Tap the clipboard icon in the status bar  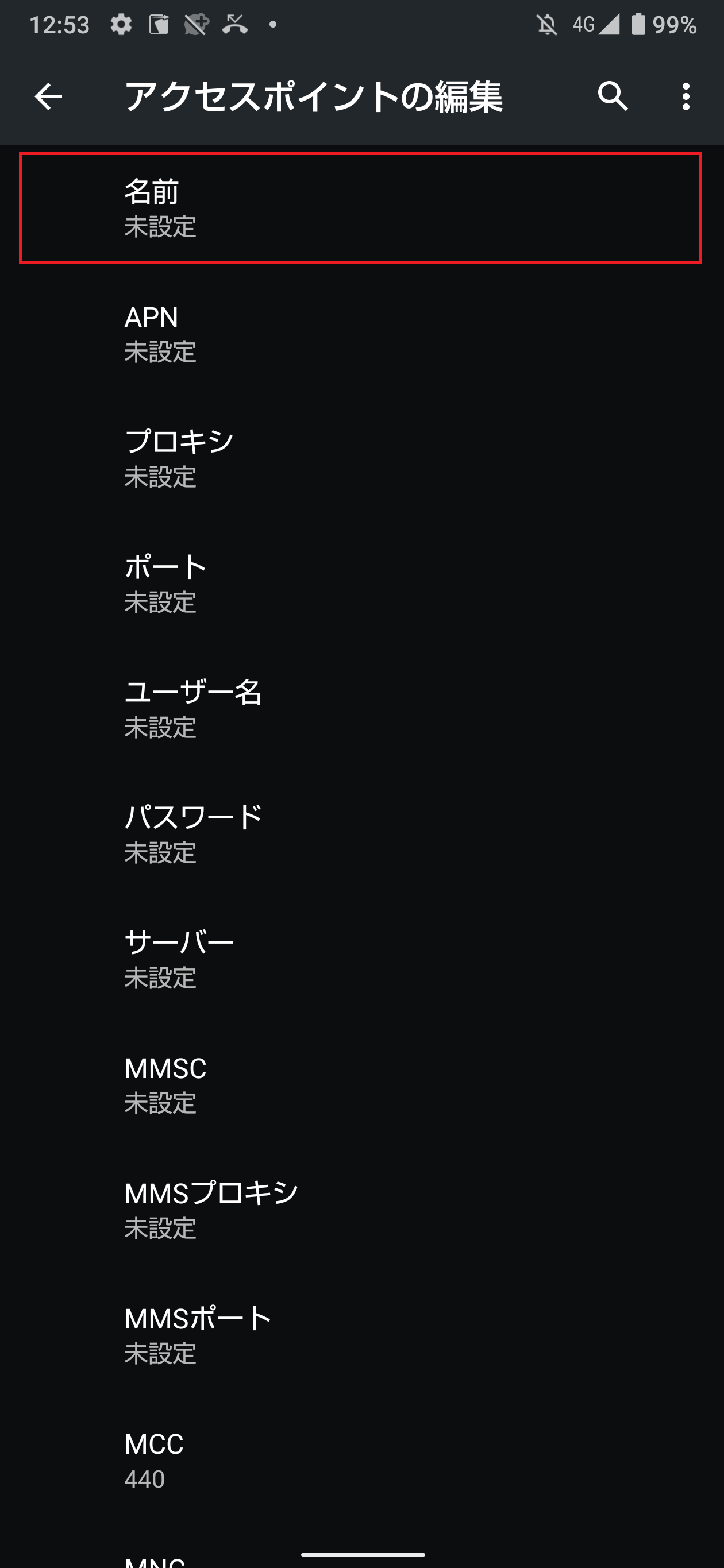coord(160,24)
